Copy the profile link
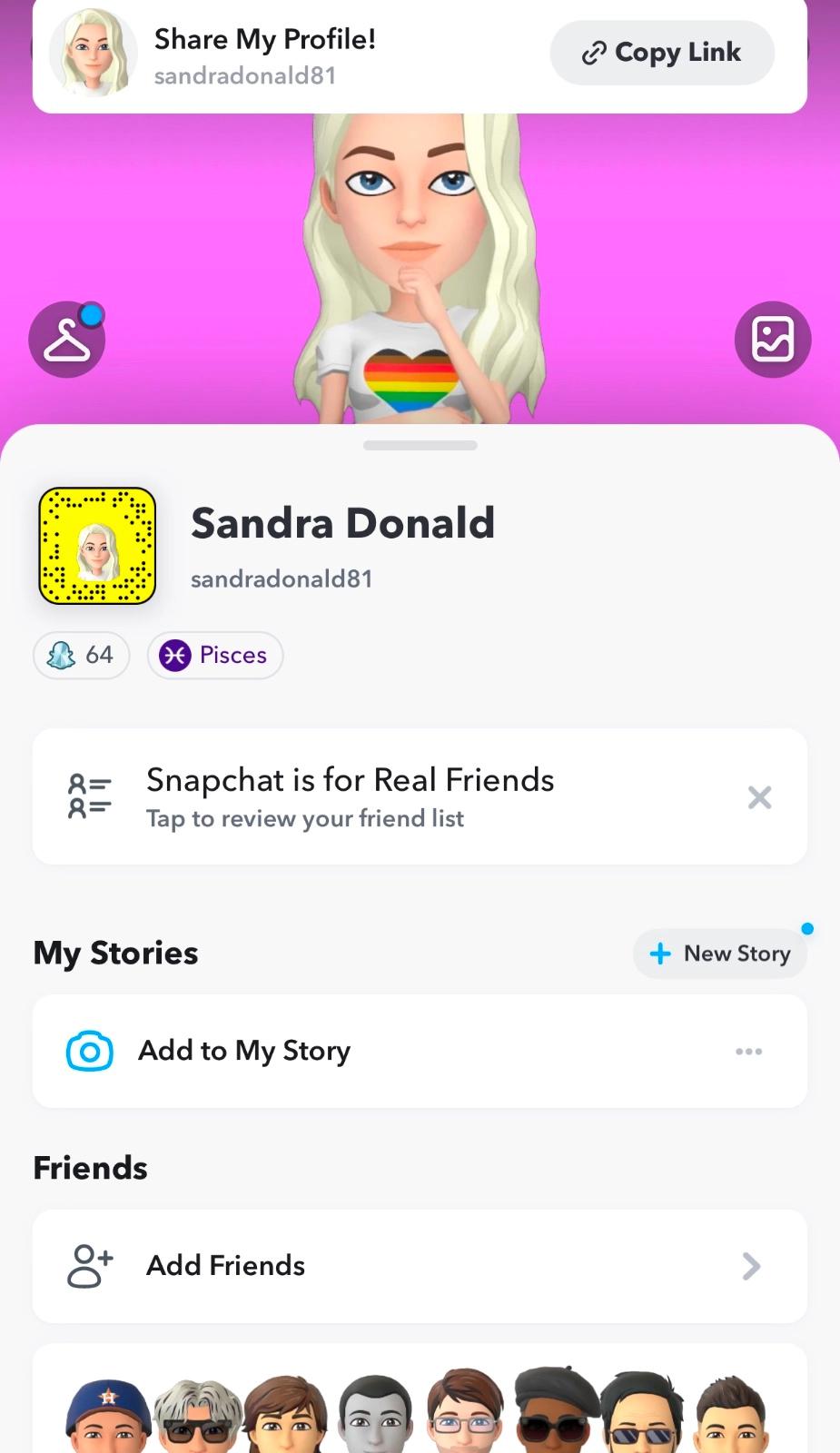This screenshot has width=840, height=1453. point(661,53)
